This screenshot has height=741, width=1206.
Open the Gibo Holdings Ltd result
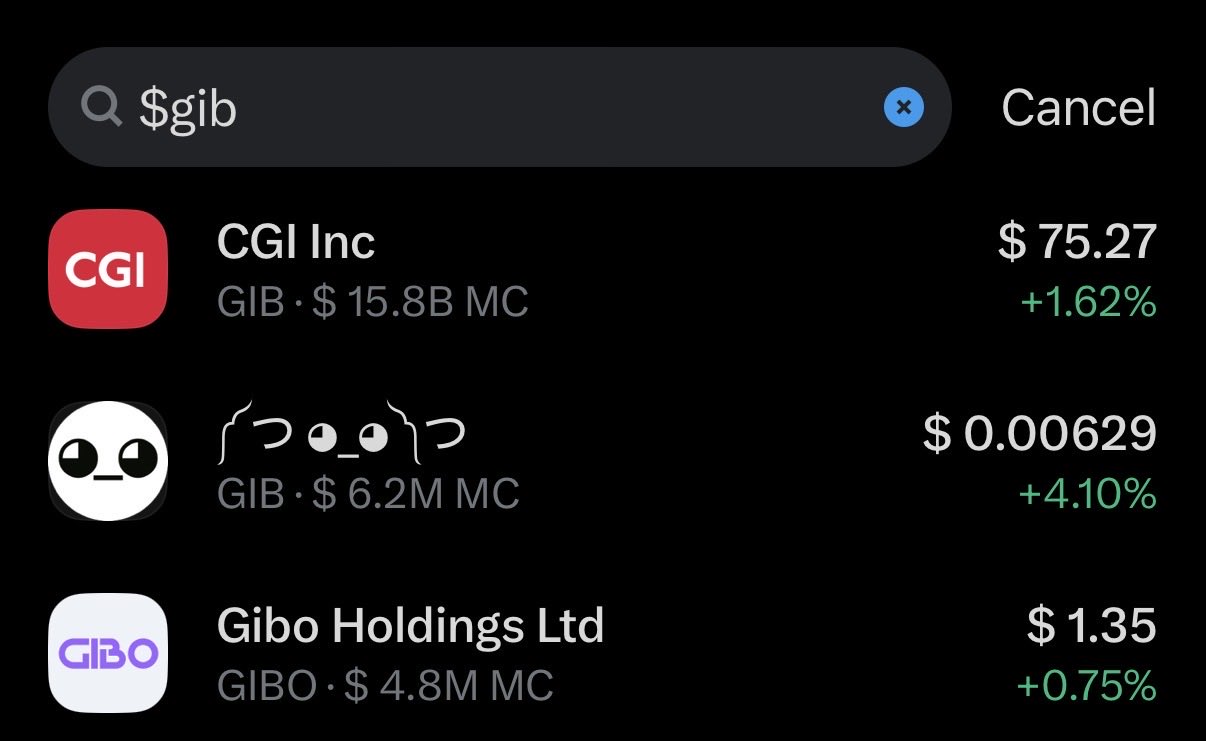[x=600, y=653]
